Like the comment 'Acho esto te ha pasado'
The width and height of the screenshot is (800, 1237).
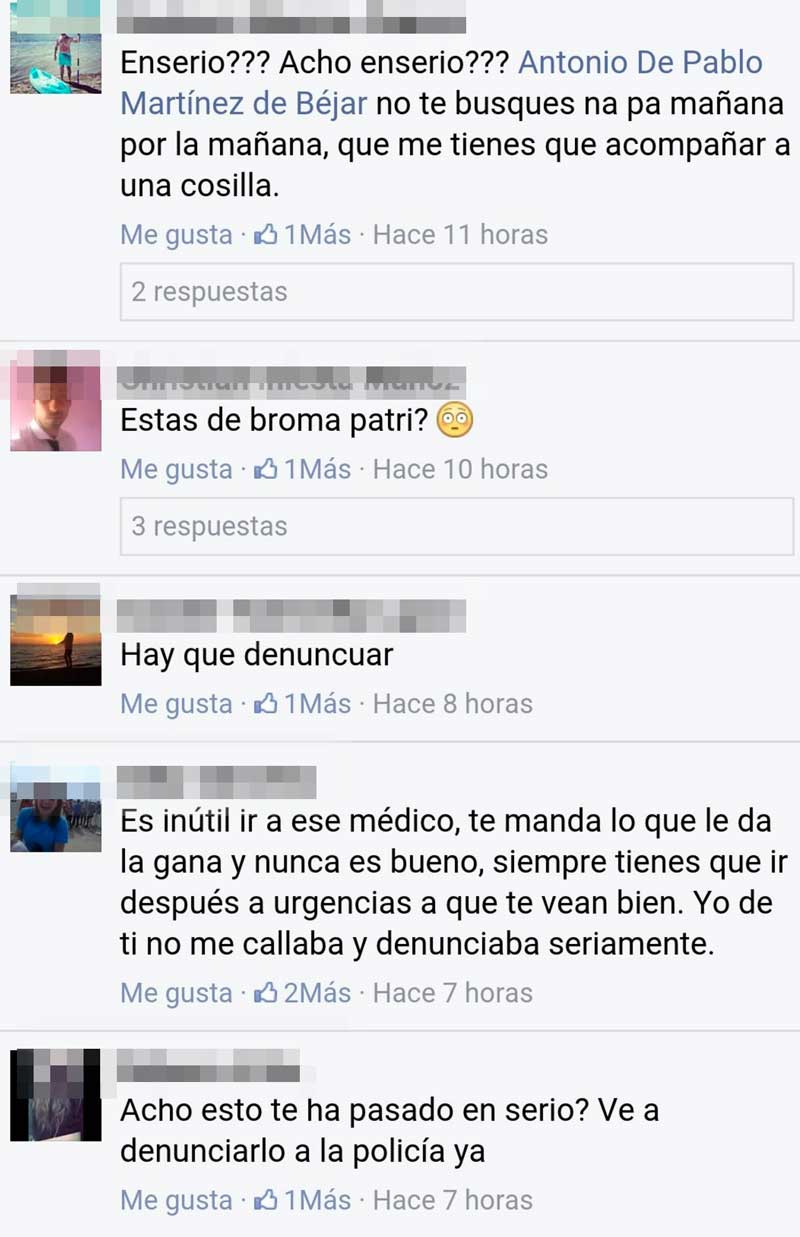[x=176, y=1200]
